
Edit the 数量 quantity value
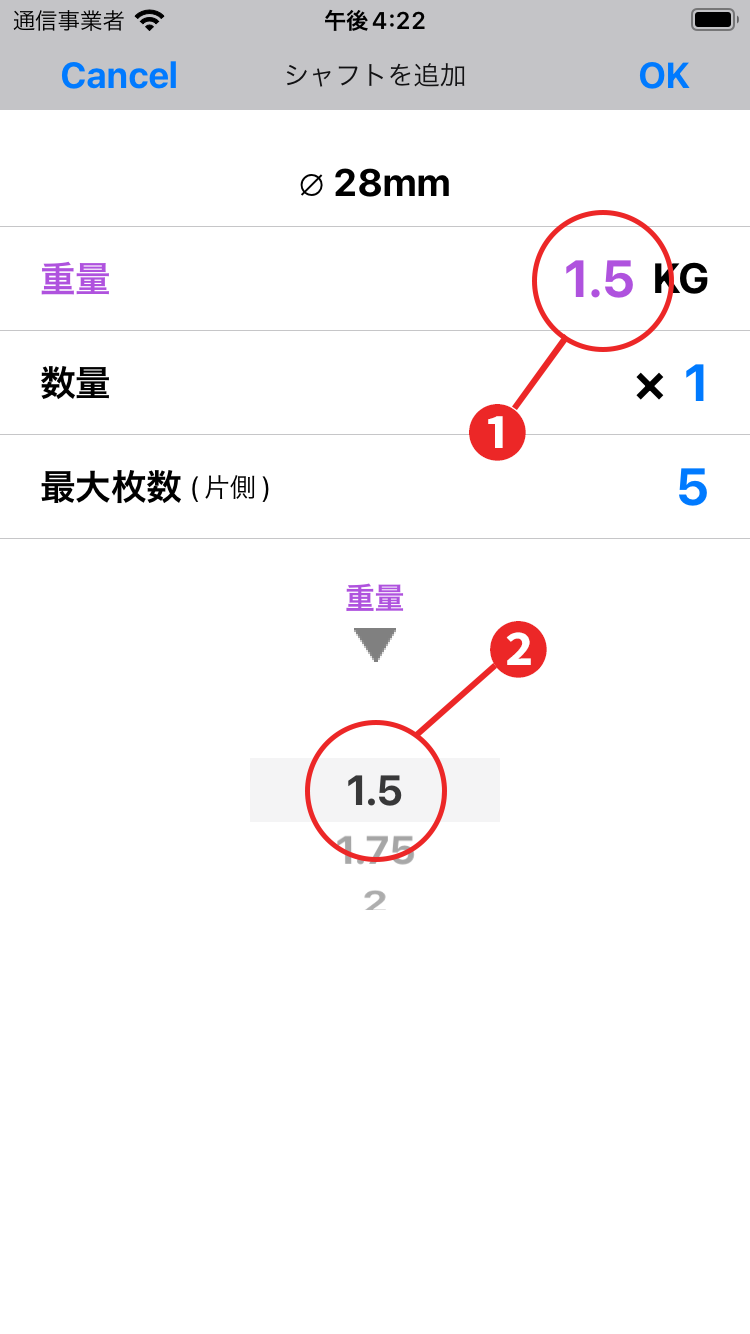pos(695,383)
